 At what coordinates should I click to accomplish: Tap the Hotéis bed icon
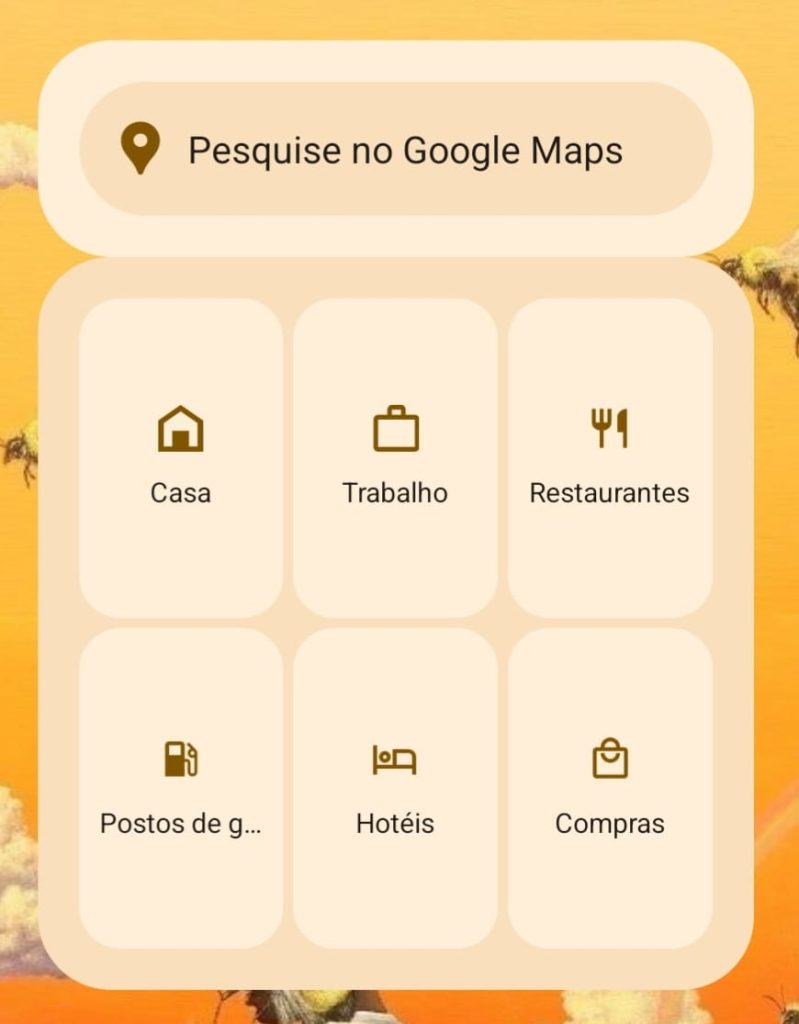[x=395, y=757]
